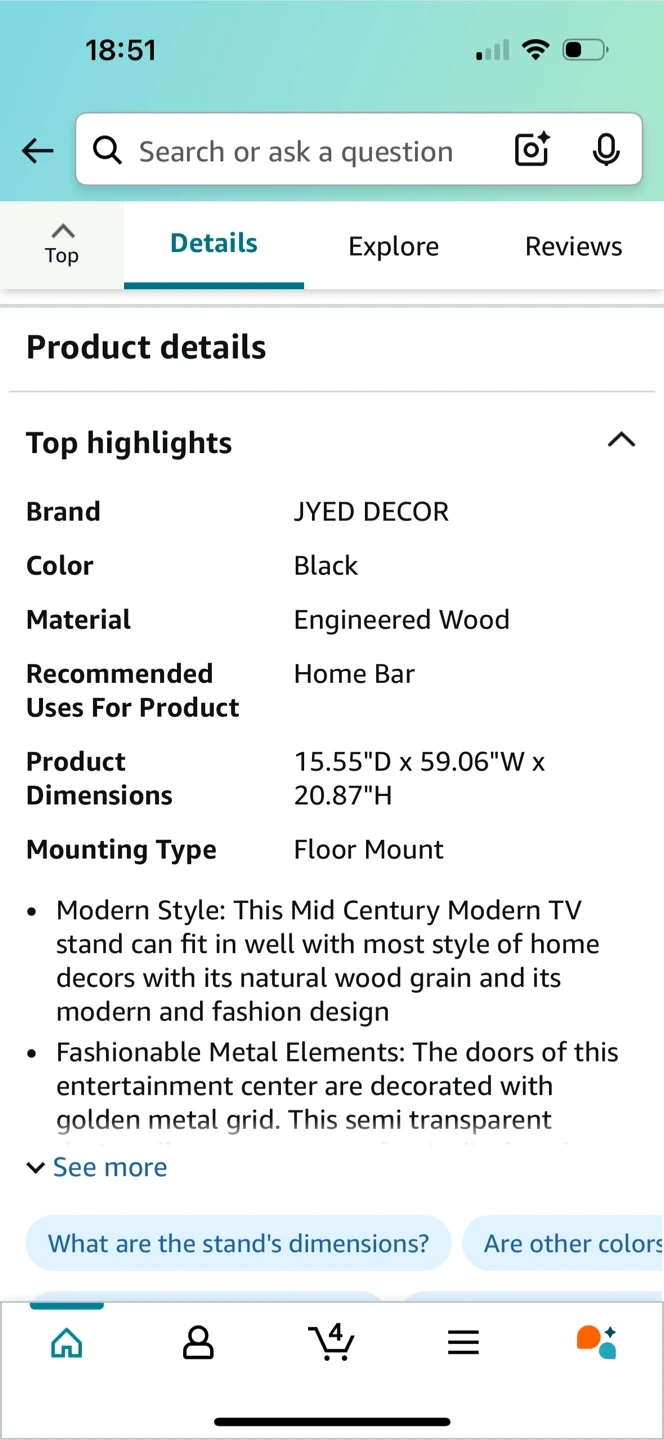Tap the search or ask a question field
The width and height of the screenshot is (664, 1440).
coord(296,151)
